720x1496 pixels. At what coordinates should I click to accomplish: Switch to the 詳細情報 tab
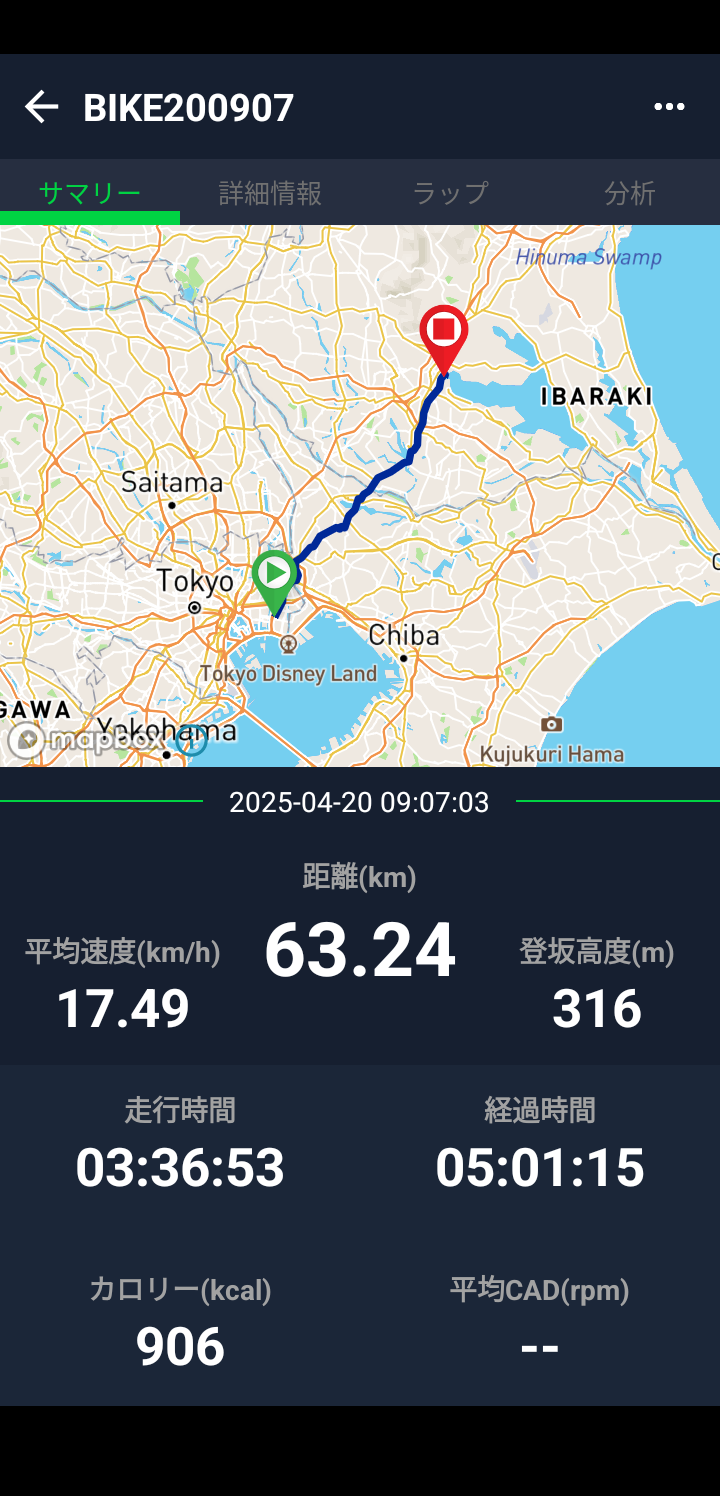[270, 193]
